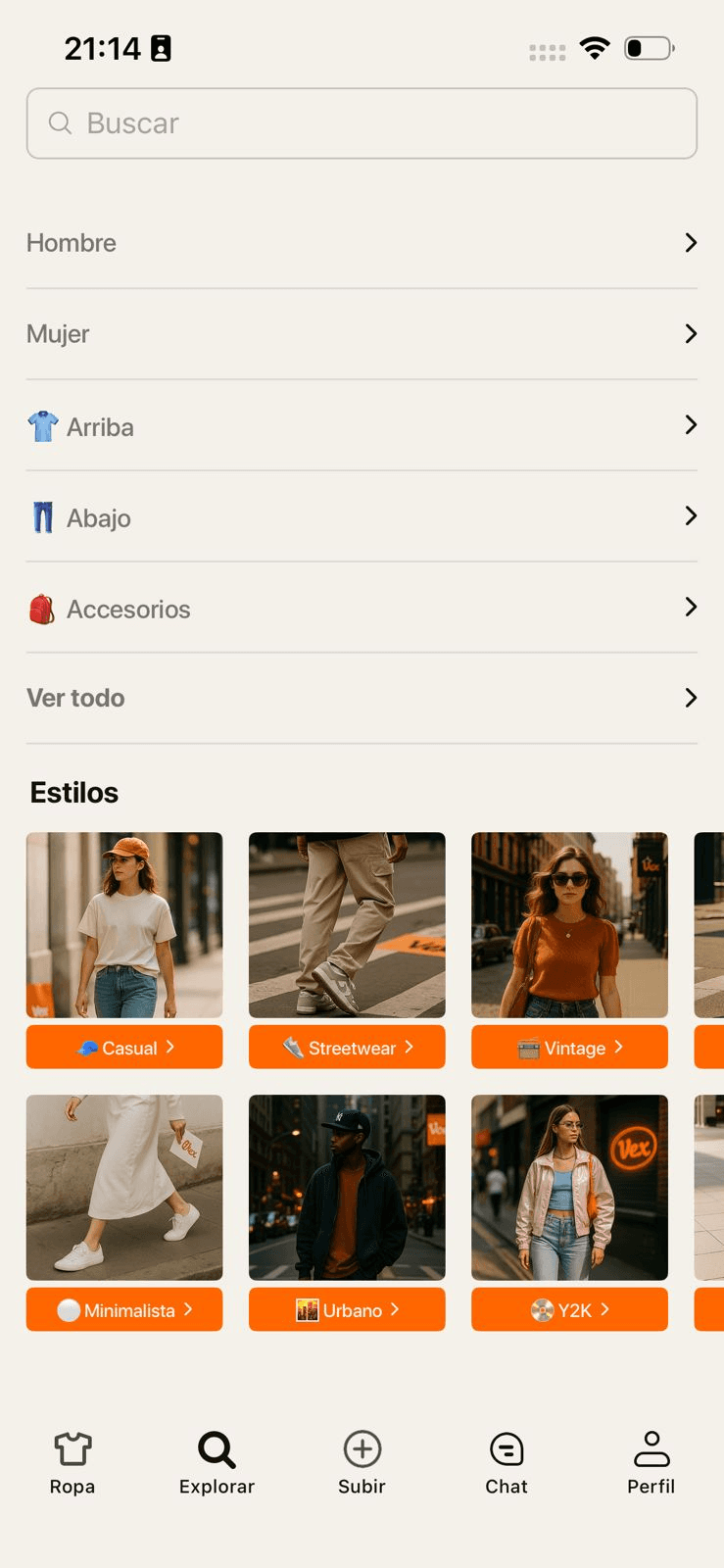Open the Streetwear style button
Image resolution: width=724 pixels, height=1568 pixels.
click(x=347, y=1048)
